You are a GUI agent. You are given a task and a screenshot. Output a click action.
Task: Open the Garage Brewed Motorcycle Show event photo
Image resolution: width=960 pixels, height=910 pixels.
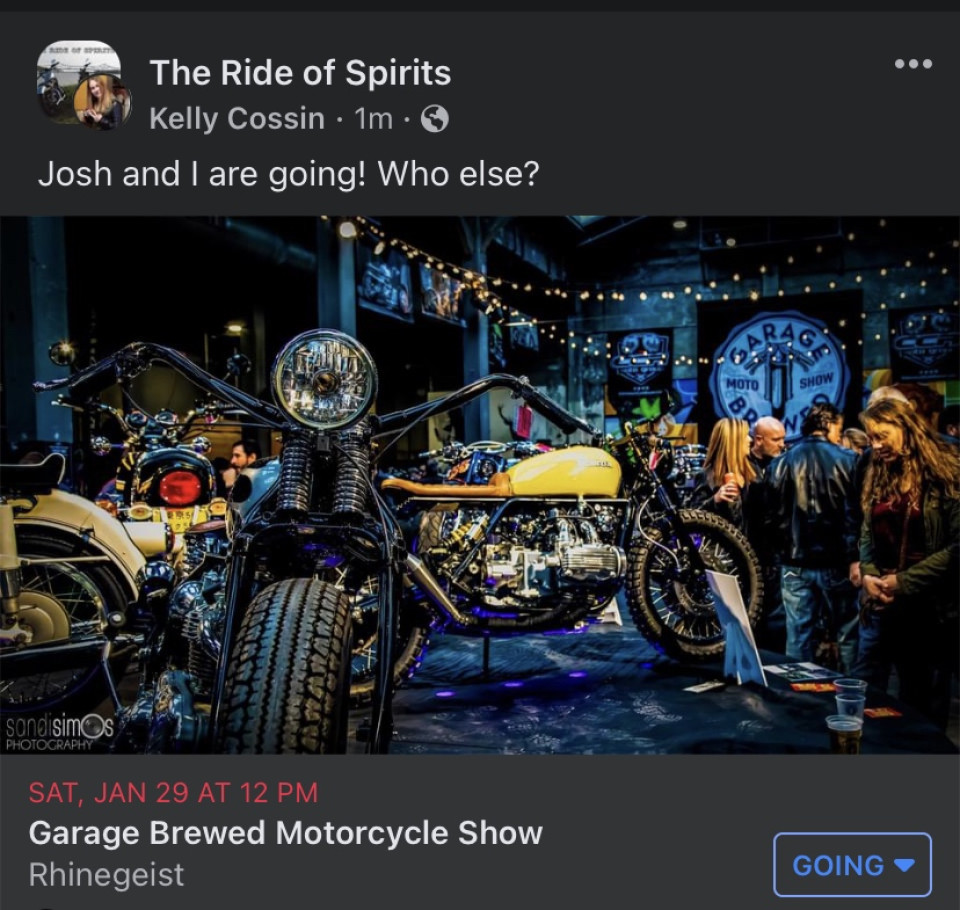coord(480,485)
